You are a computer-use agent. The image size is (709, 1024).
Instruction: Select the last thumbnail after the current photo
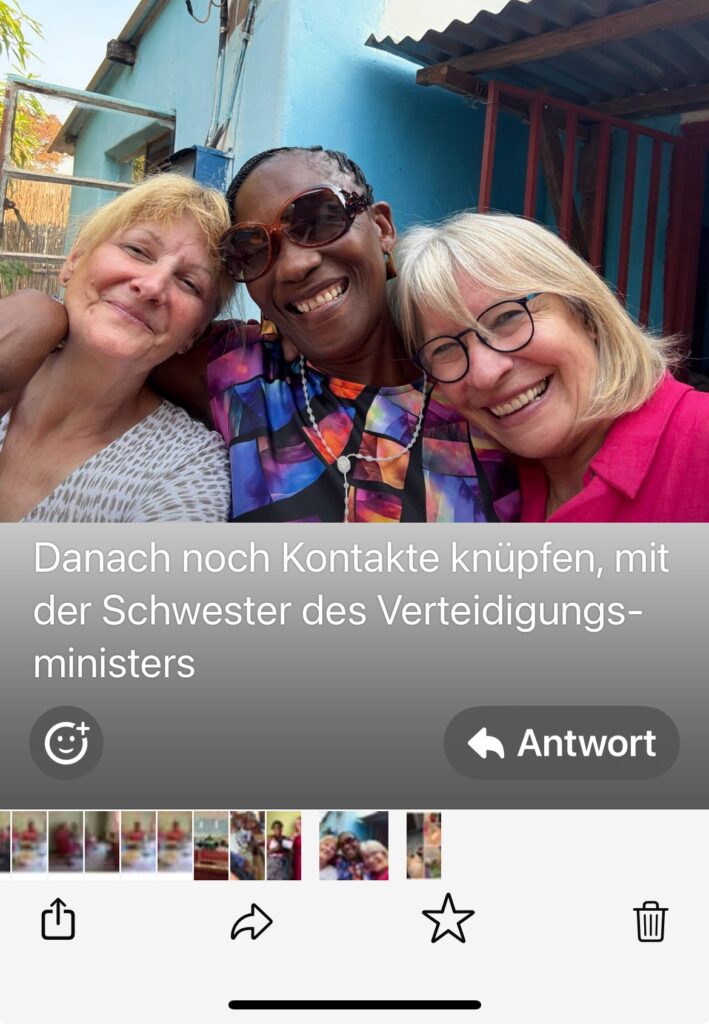[423, 845]
